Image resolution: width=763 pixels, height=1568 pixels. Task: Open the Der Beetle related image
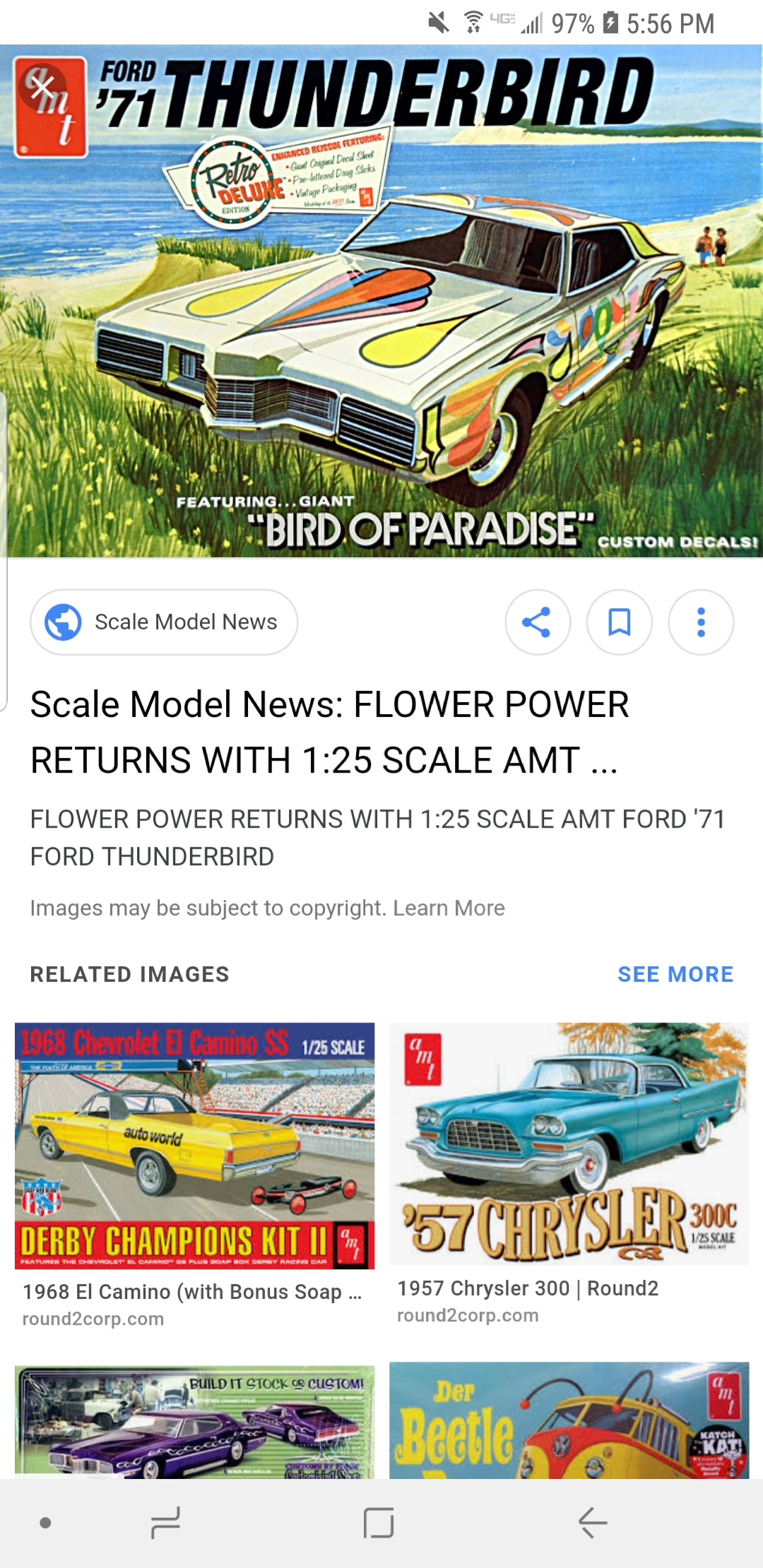[569, 1420]
